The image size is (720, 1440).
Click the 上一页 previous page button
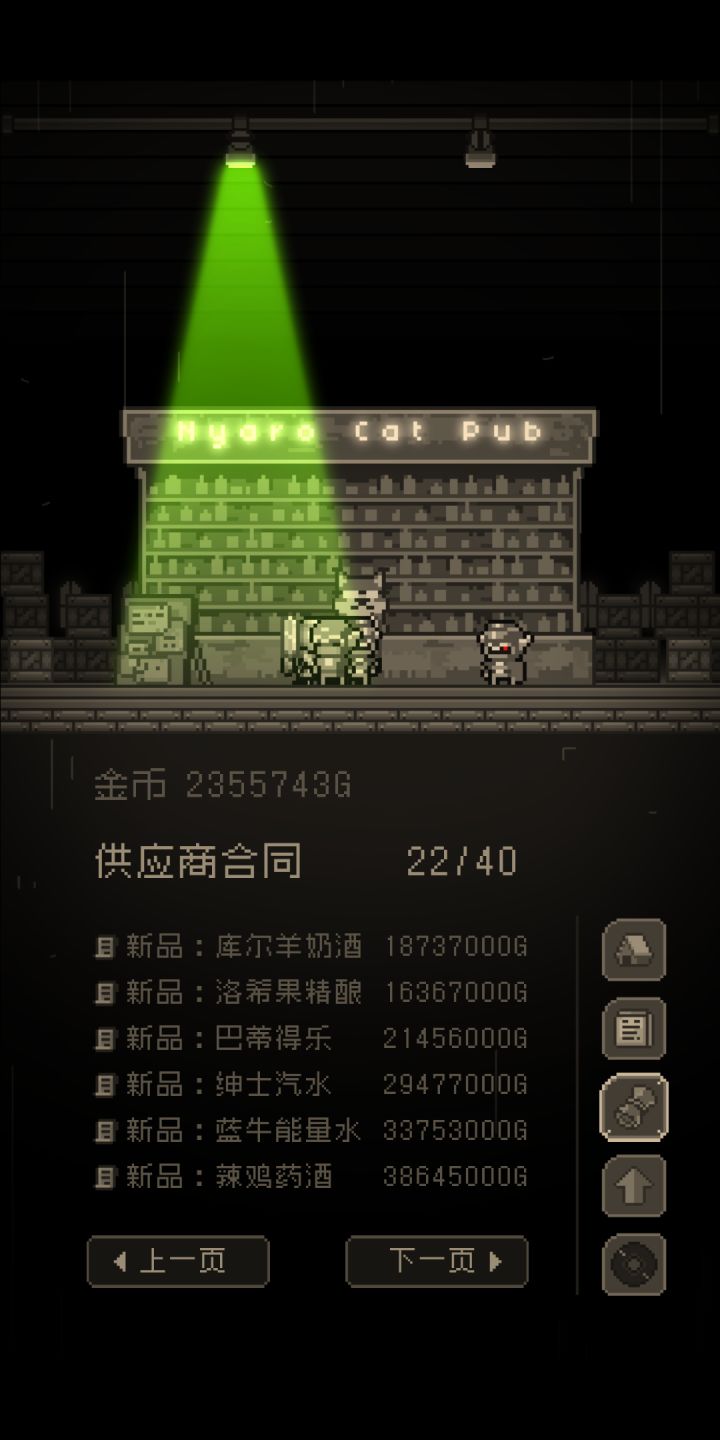coord(177,1260)
